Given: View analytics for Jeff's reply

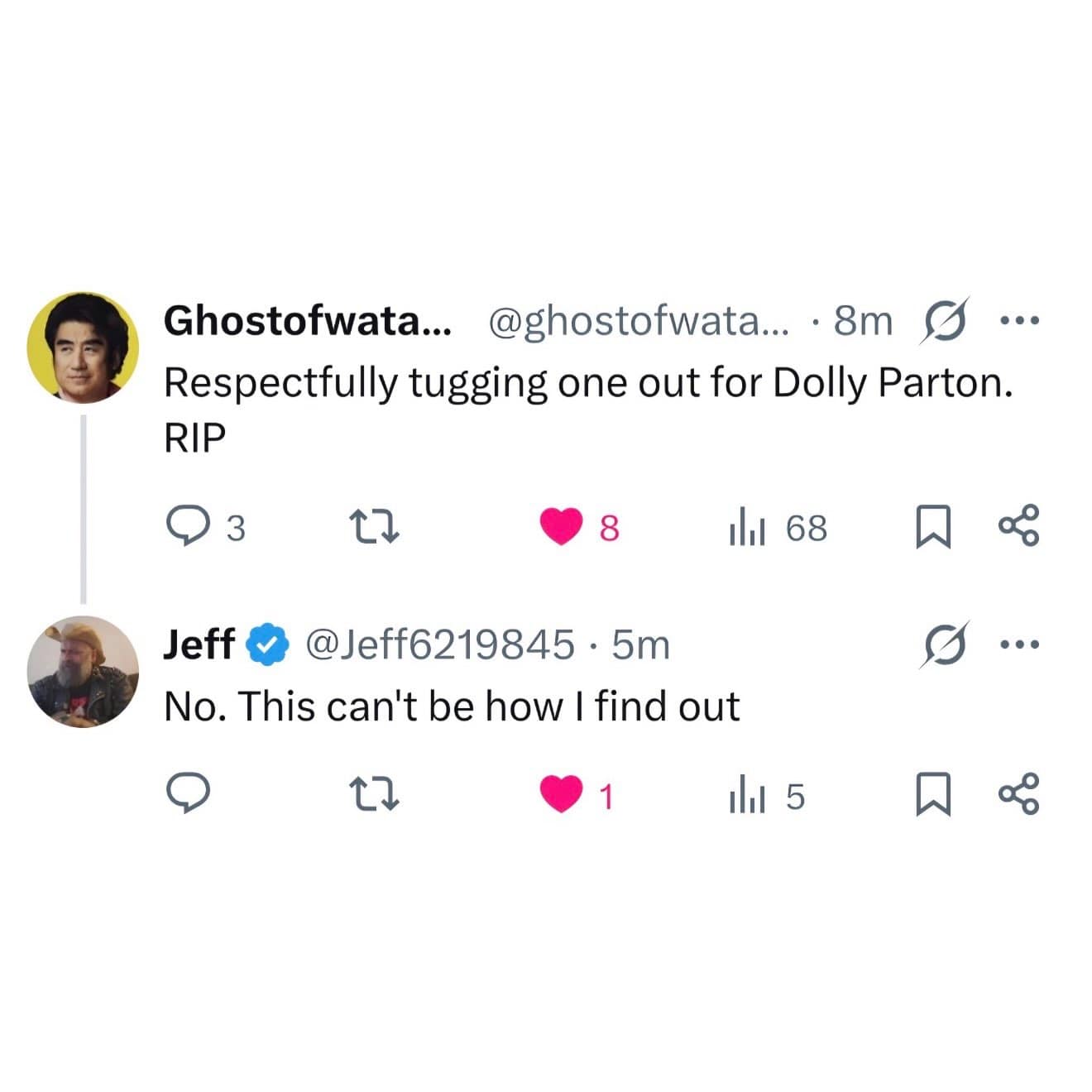Looking at the screenshot, I should pos(767,796).
